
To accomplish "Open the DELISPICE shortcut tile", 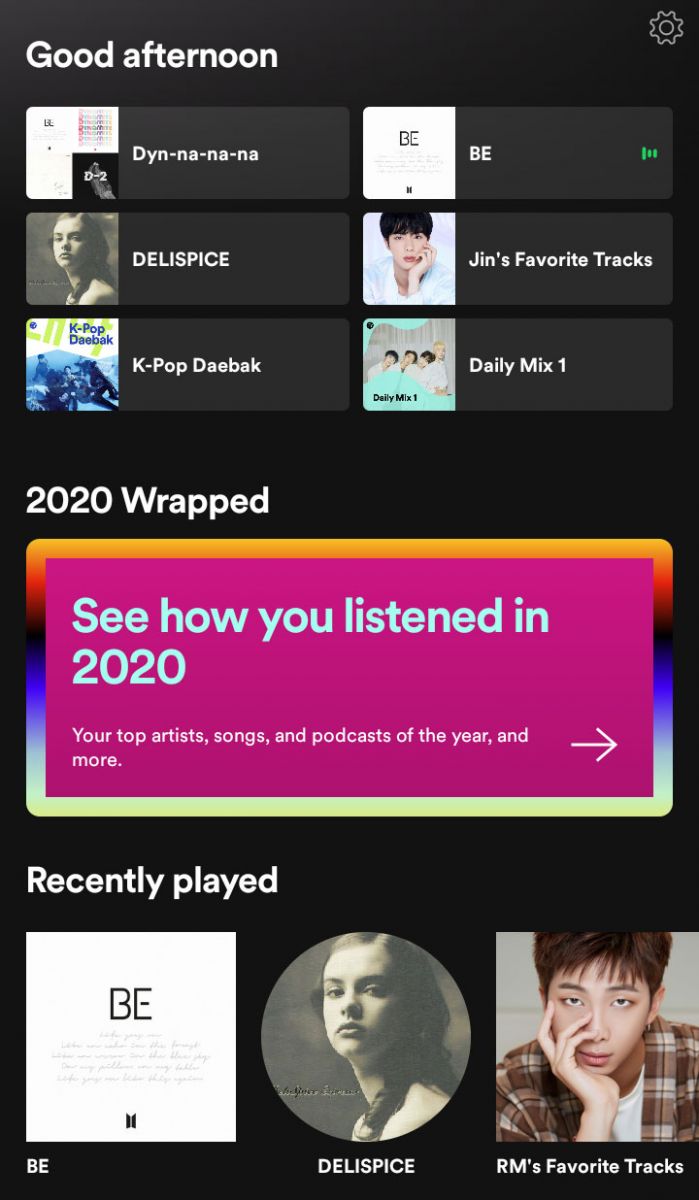I will [x=188, y=259].
